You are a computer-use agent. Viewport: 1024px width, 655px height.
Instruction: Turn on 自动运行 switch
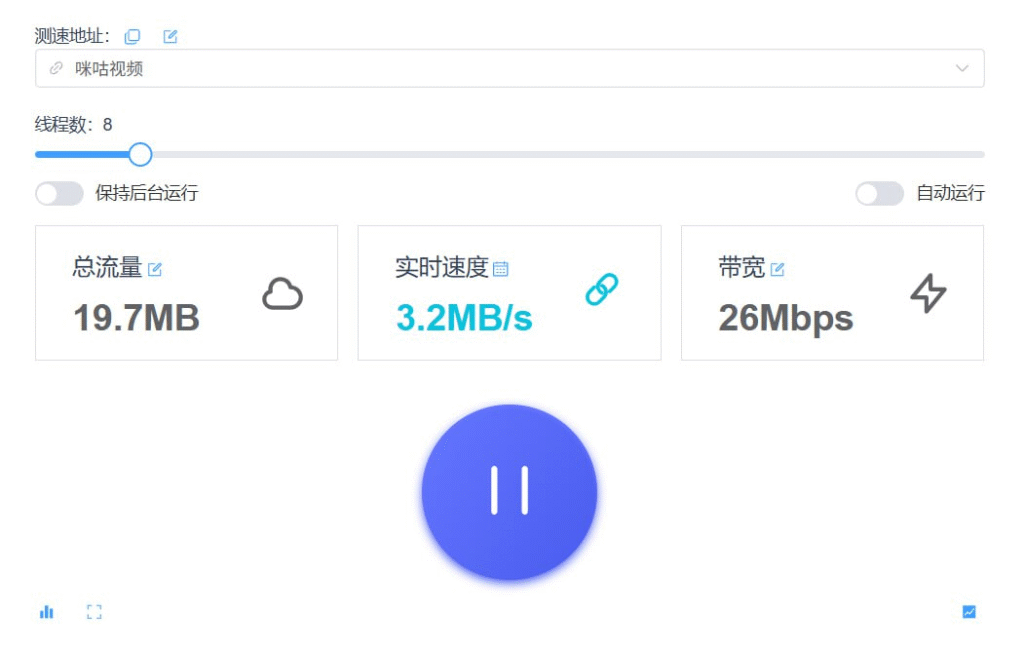pos(879,193)
